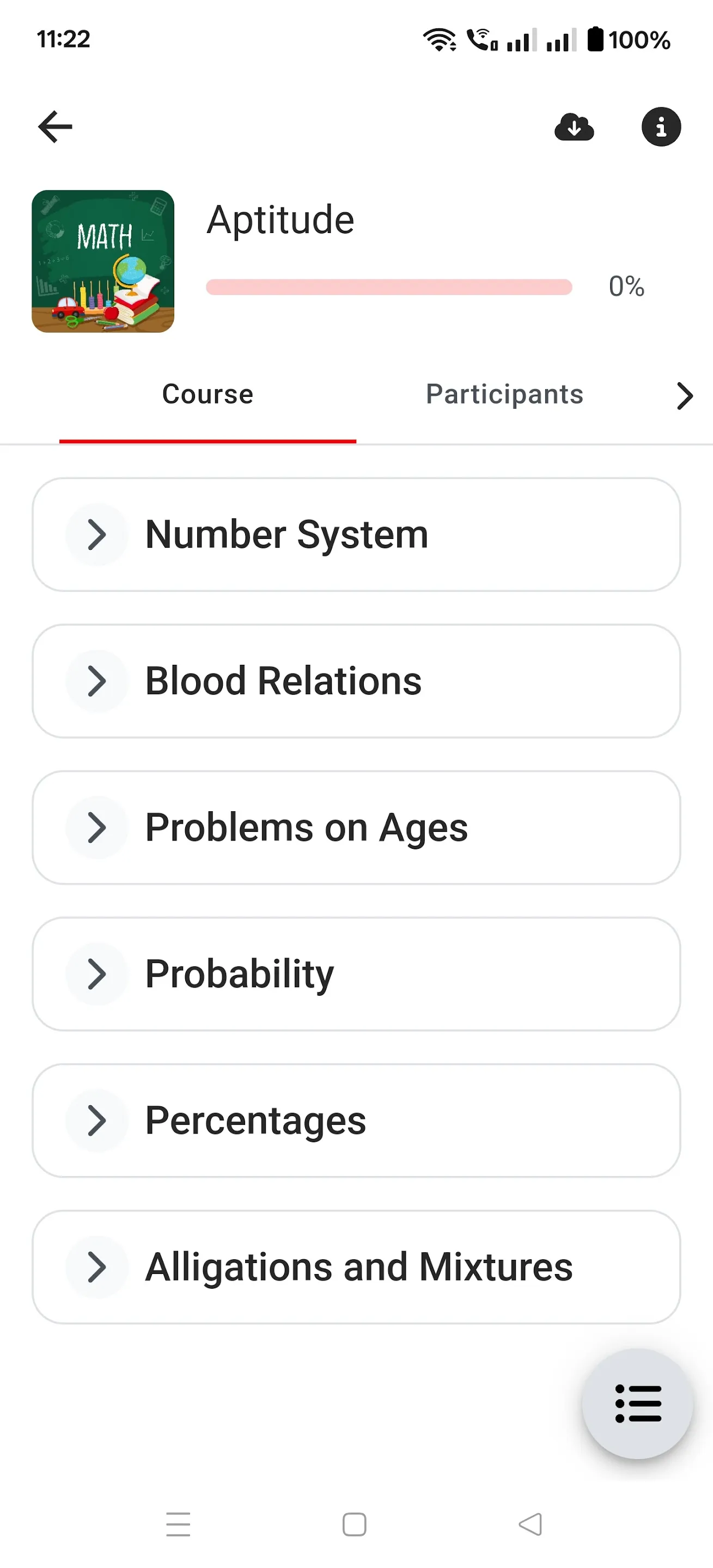Open the download course content icon

tap(574, 126)
